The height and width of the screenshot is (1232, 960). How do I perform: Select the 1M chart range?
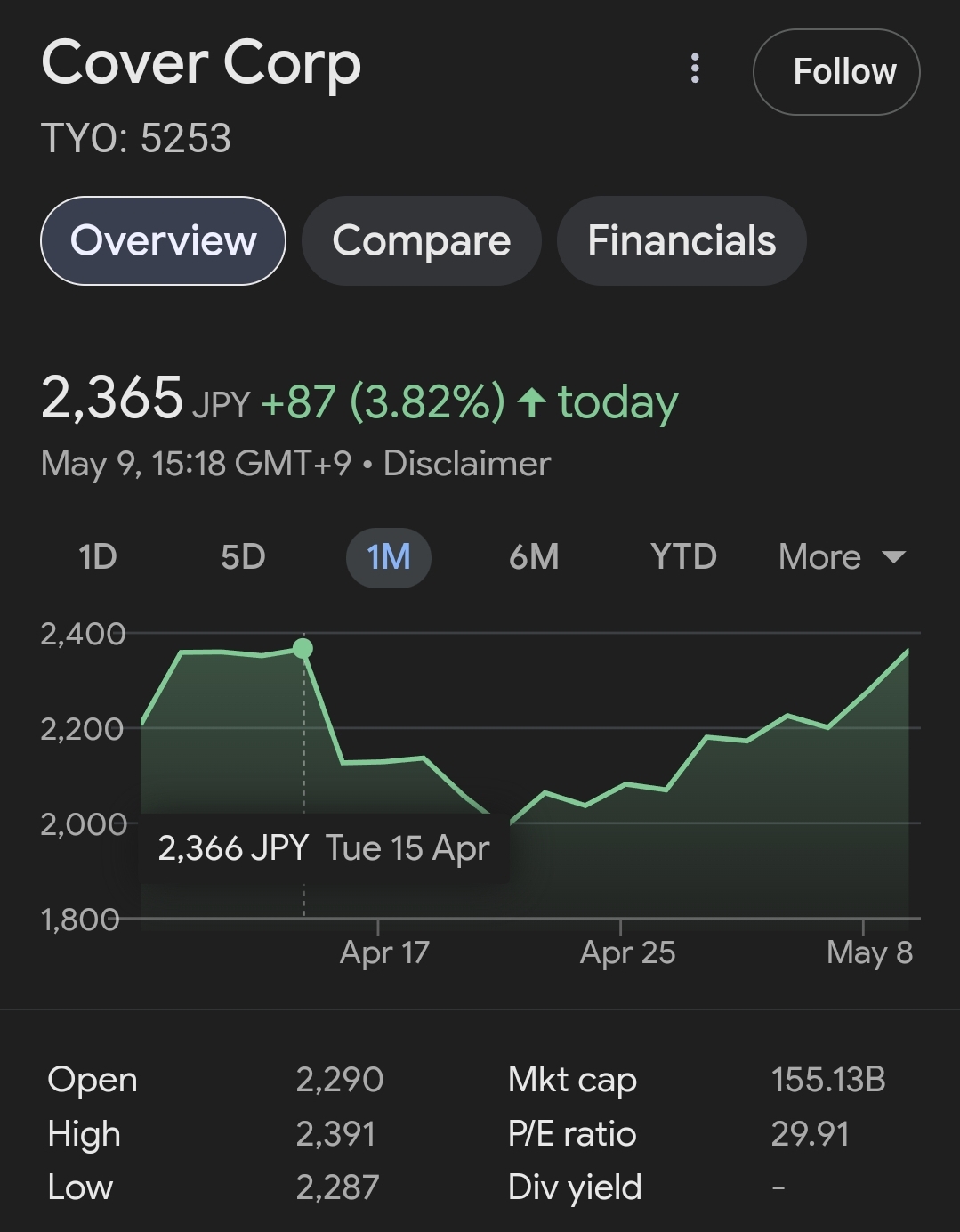388,557
